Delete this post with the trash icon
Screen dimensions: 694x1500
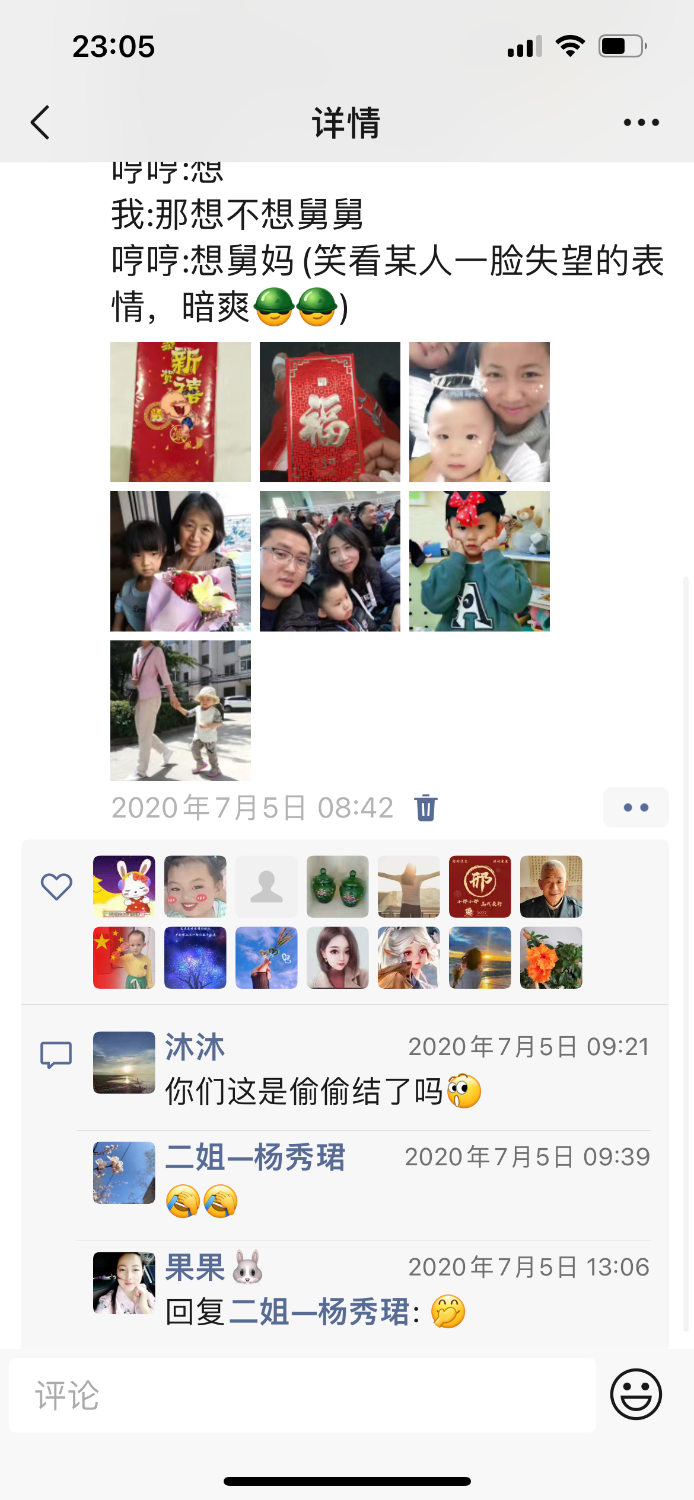coord(426,808)
